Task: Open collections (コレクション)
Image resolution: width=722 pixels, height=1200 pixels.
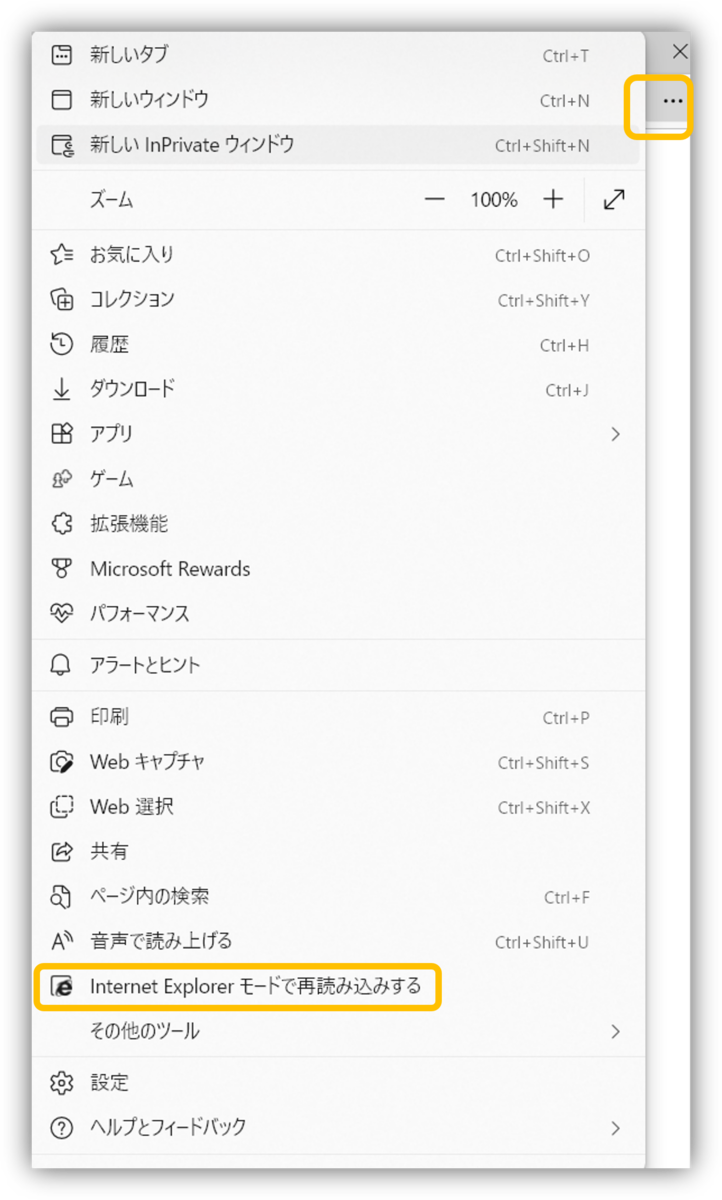Action: 338,300
